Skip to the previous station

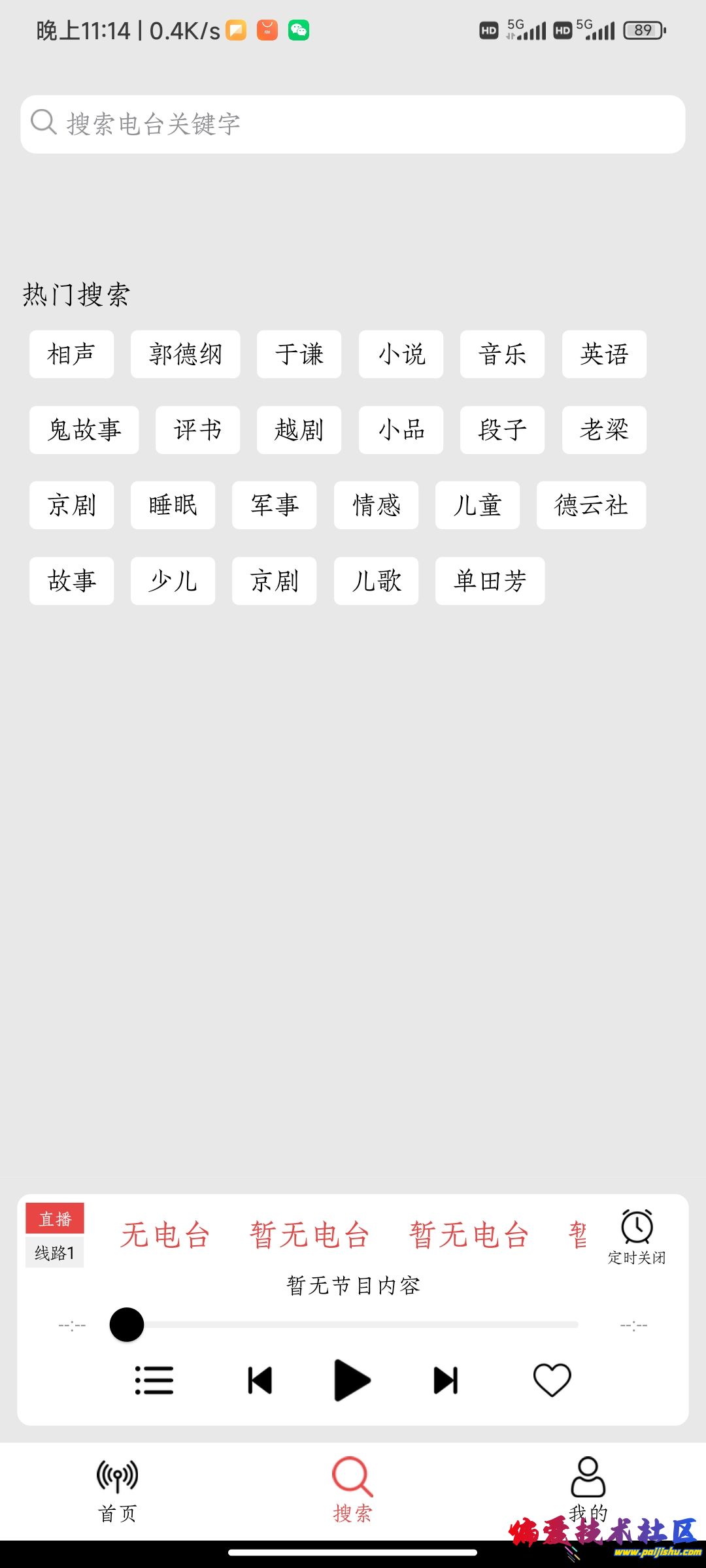point(260,1380)
